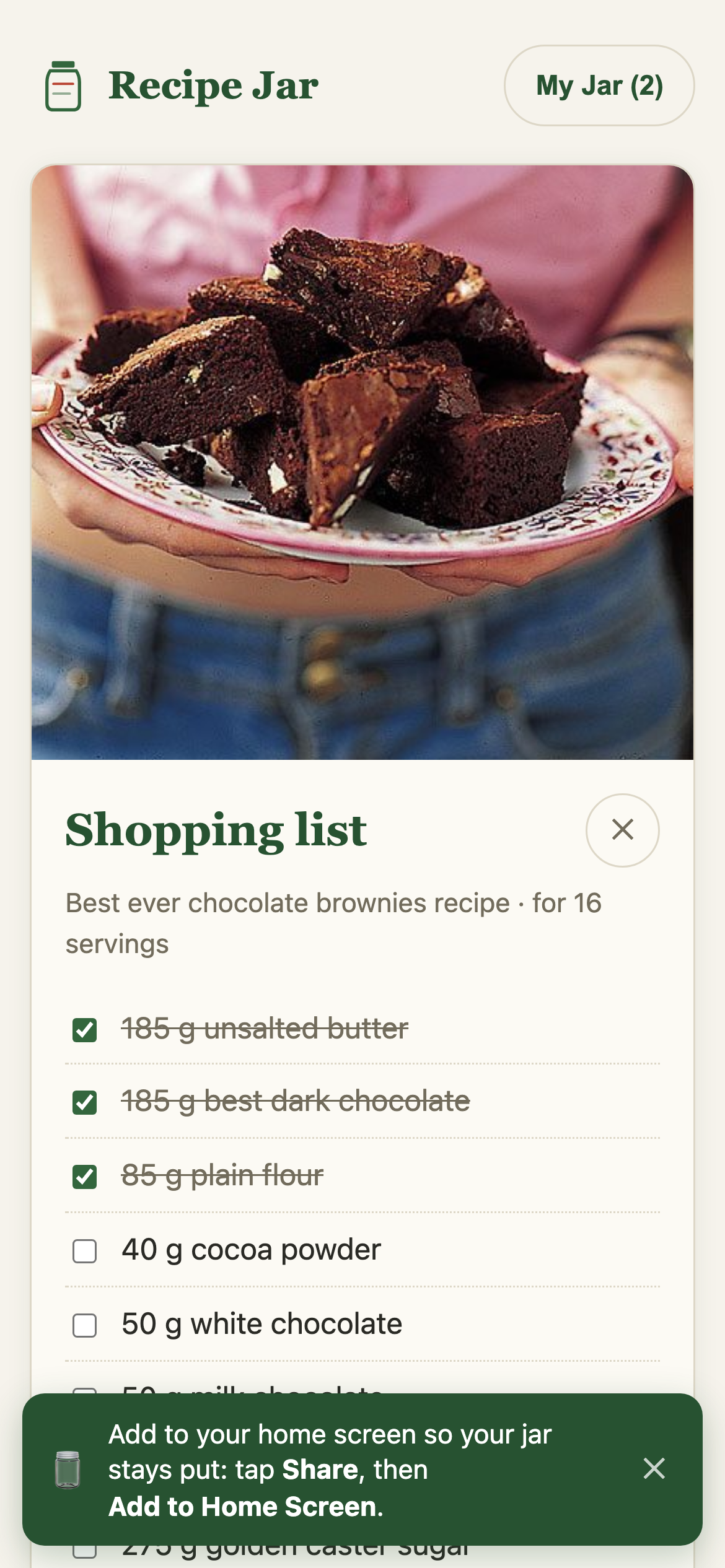Image resolution: width=725 pixels, height=1568 pixels.
Task: Uncheck 85 g plain flour
Action: (x=84, y=1177)
